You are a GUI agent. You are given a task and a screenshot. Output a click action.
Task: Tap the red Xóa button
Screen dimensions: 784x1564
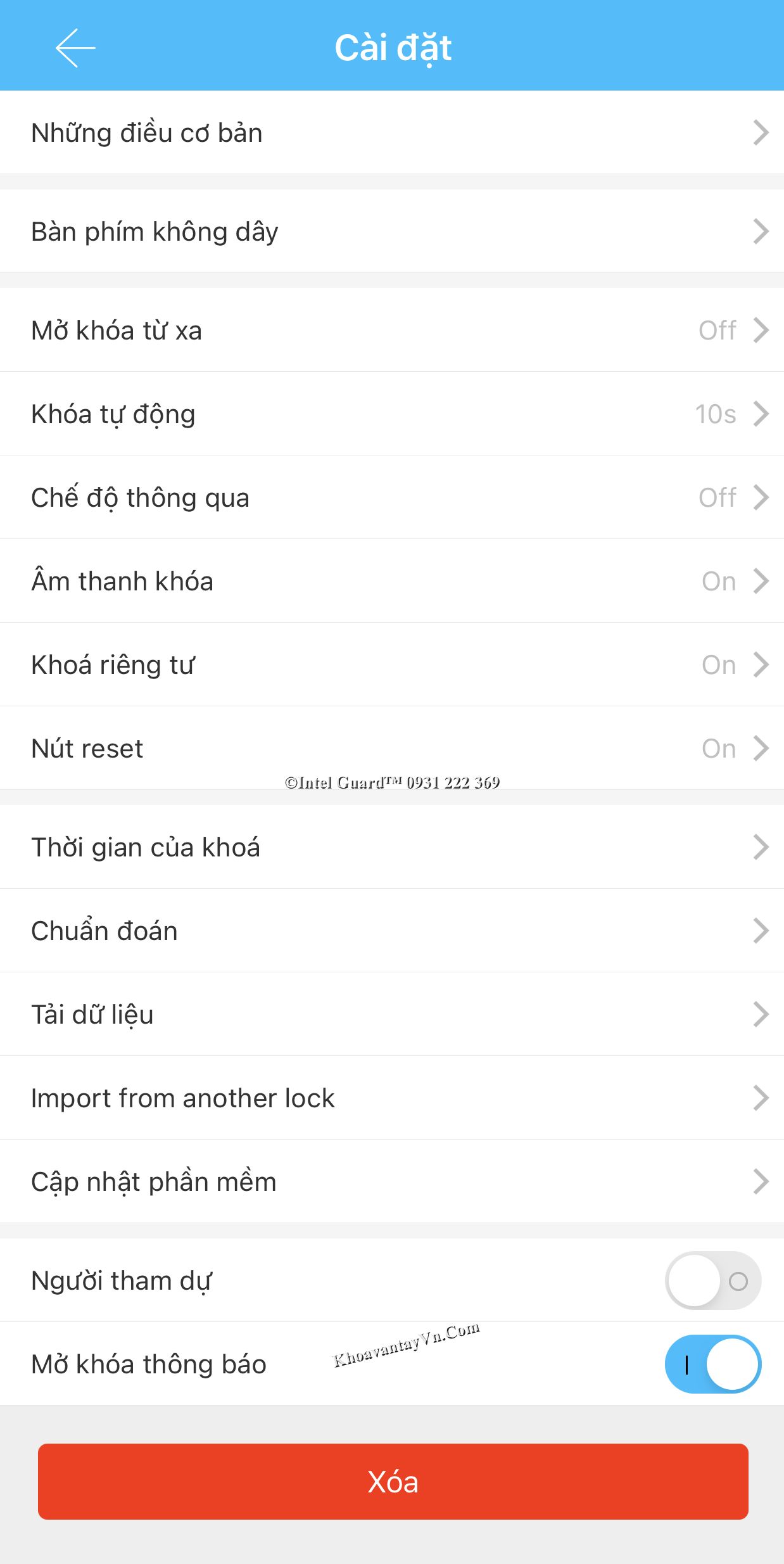[x=393, y=1482]
